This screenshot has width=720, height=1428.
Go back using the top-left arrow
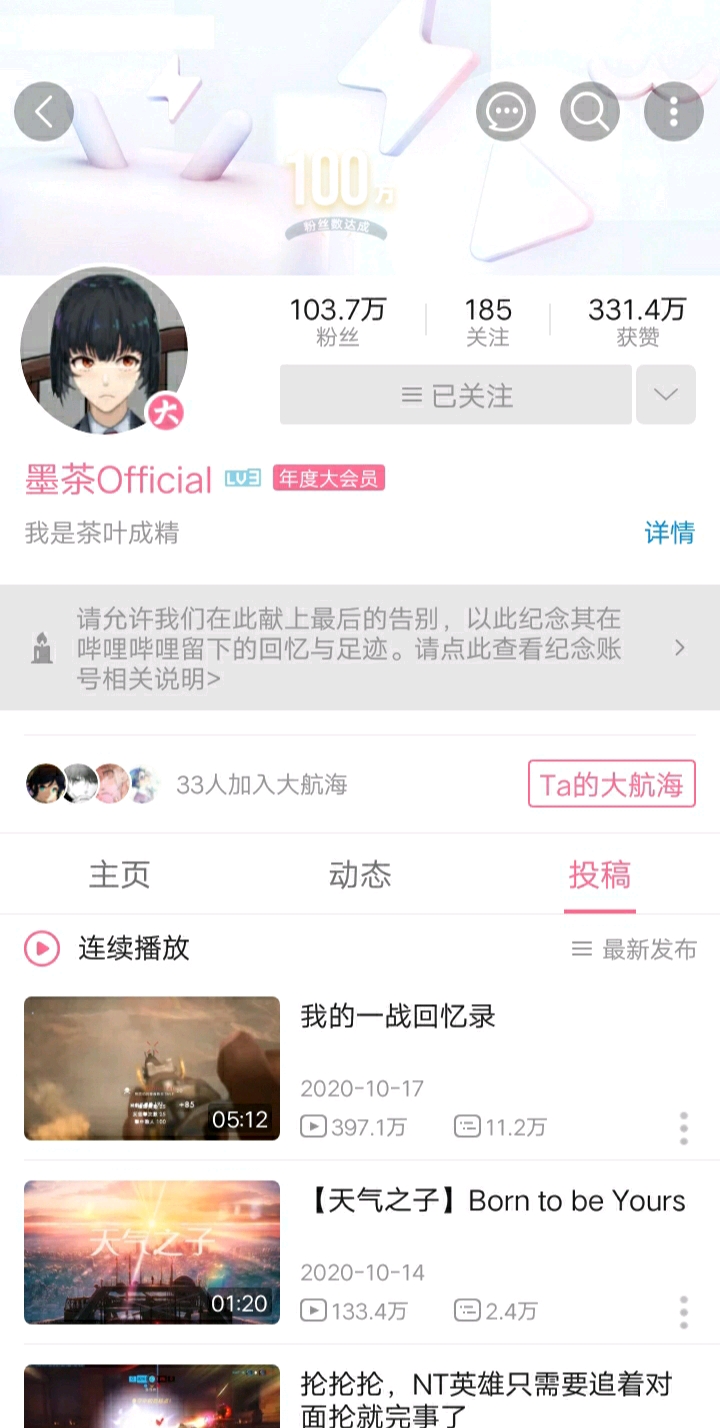(x=44, y=111)
